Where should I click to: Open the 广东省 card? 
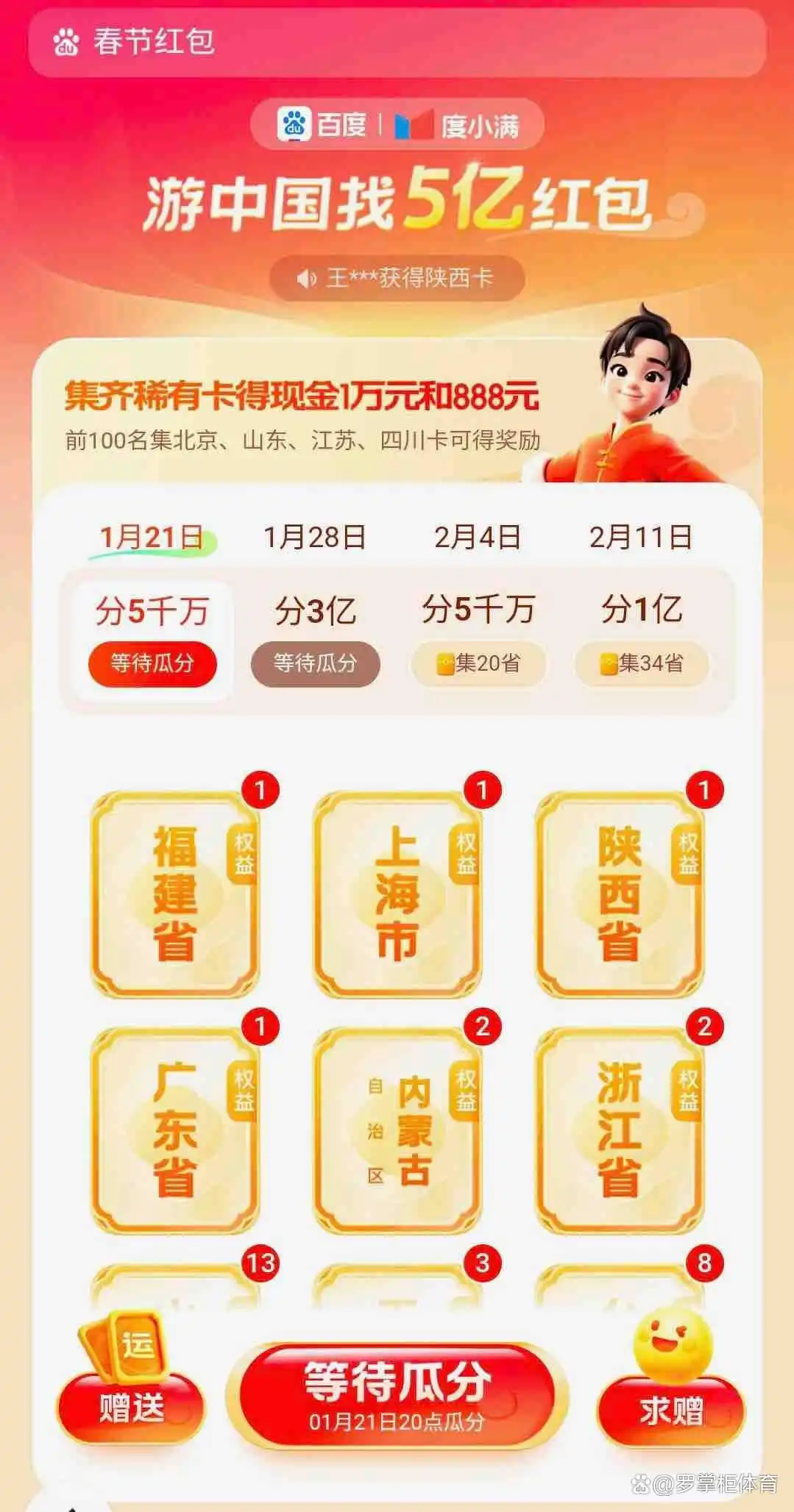coord(175,1130)
